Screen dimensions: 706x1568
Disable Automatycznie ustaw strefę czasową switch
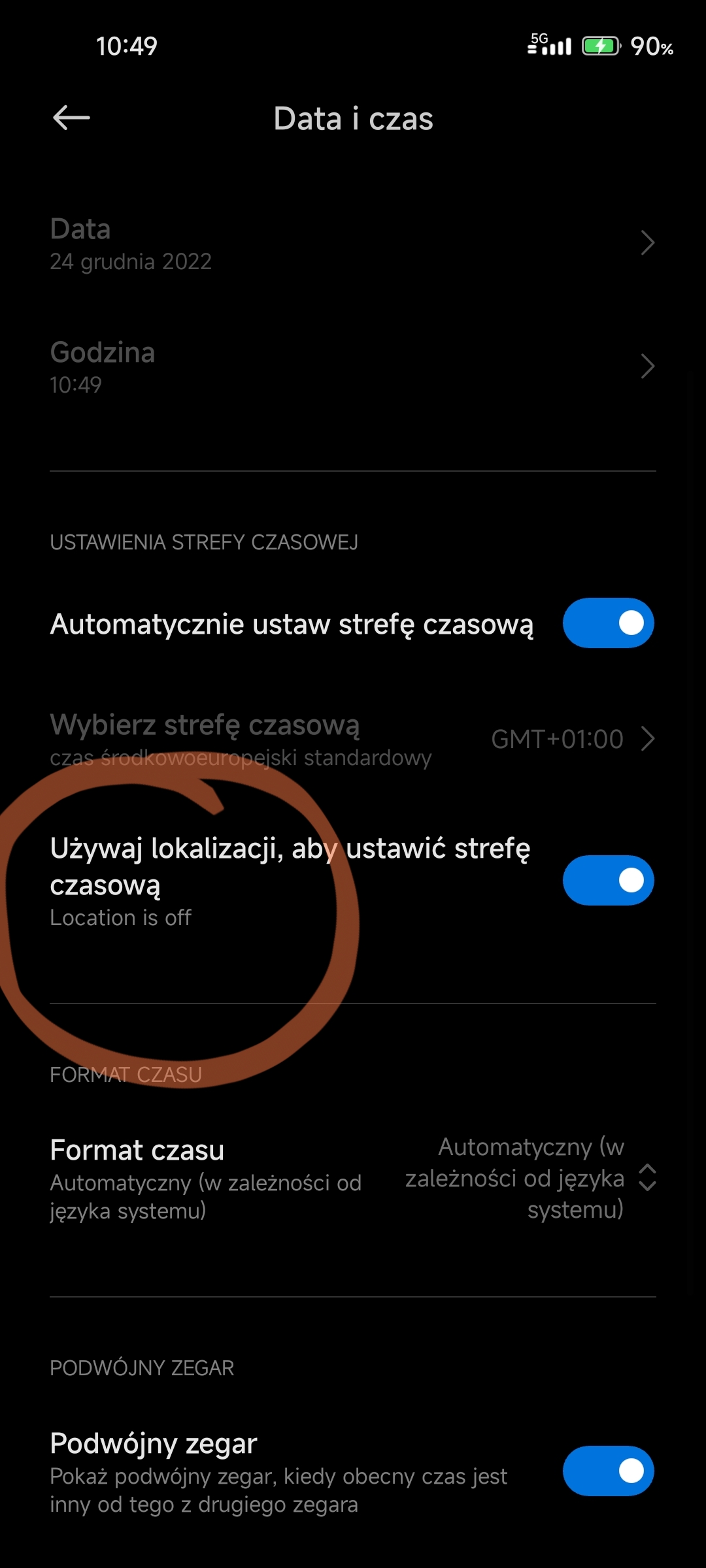(608, 623)
